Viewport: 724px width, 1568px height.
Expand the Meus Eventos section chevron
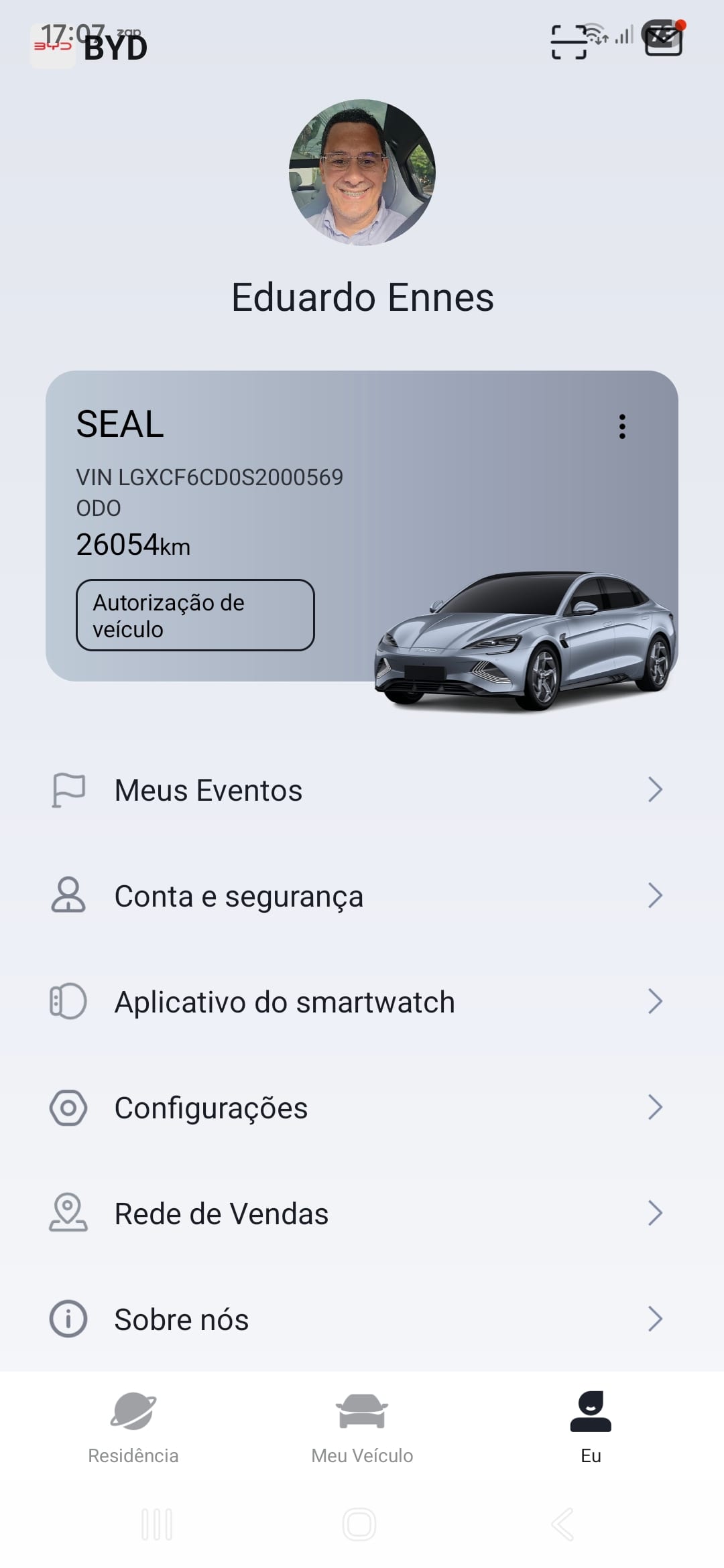[x=656, y=789]
